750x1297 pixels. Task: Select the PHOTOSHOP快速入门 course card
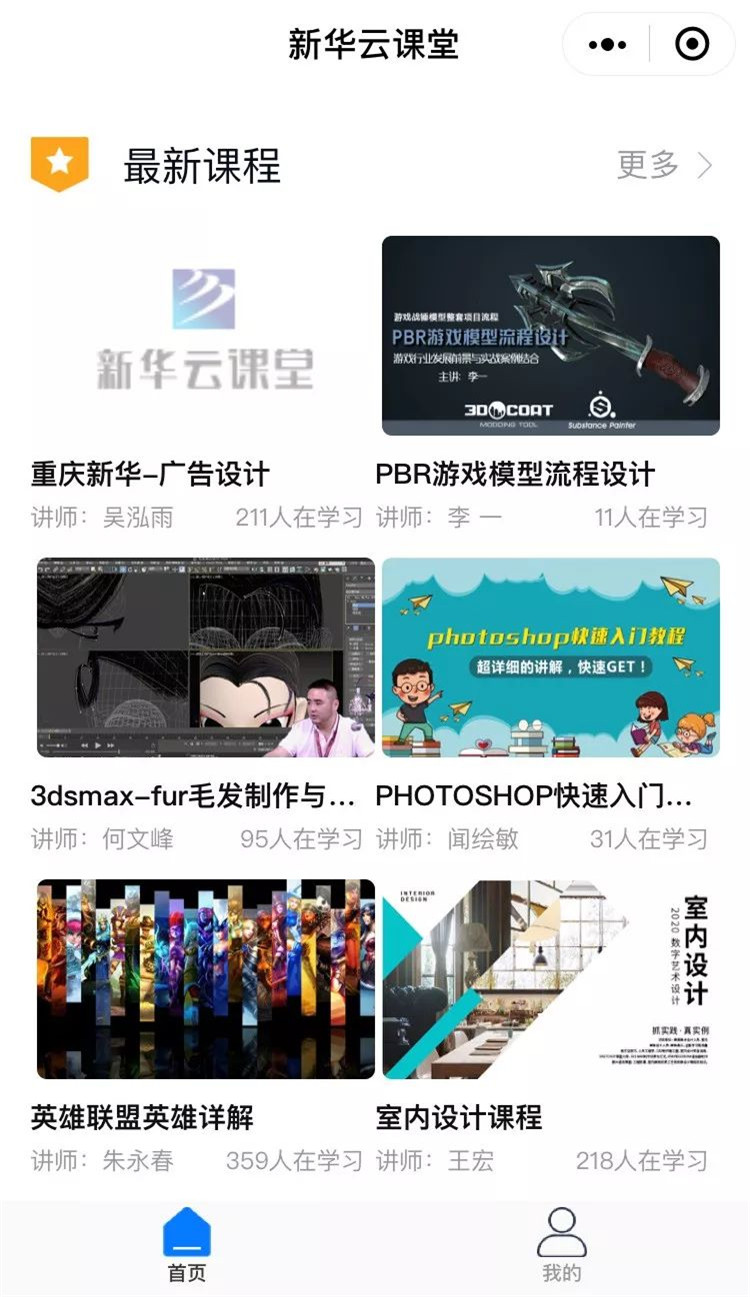550,657
